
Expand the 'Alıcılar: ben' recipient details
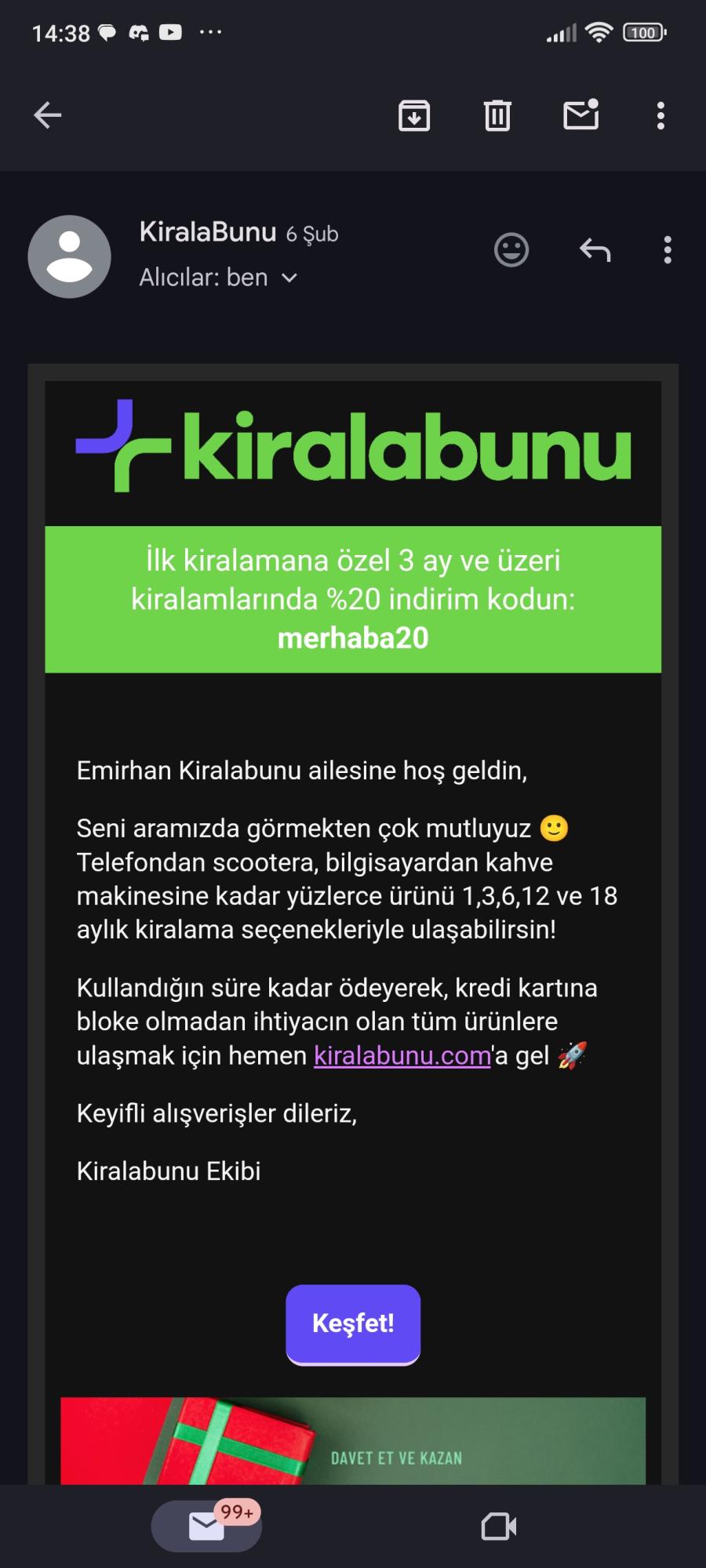click(218, 278)
